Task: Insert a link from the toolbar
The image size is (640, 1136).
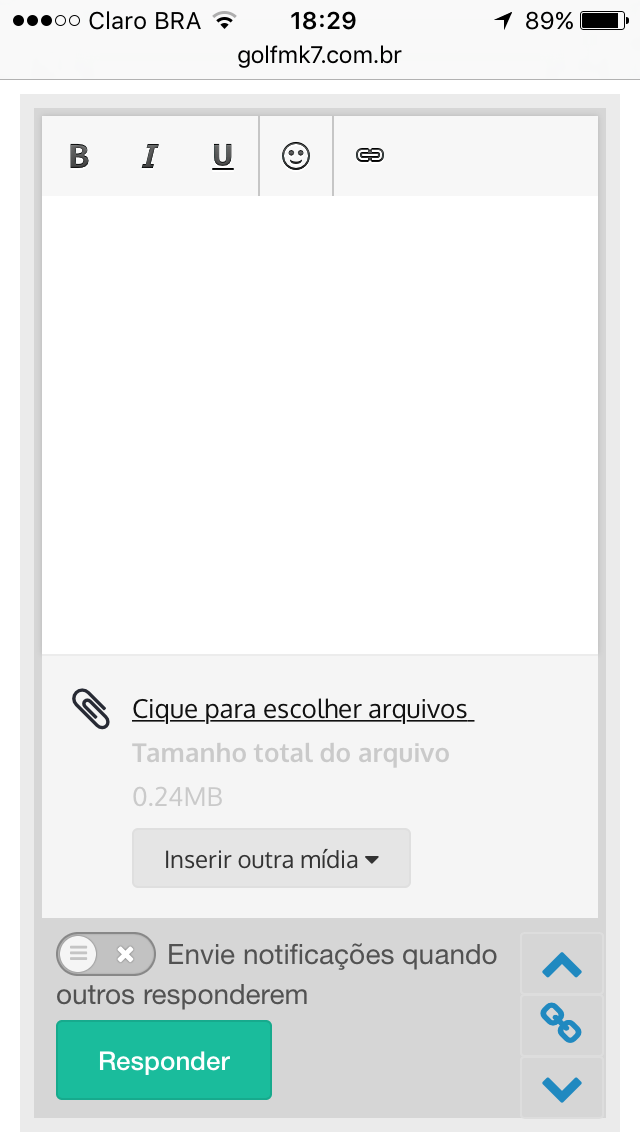Action: coord(370,155)
